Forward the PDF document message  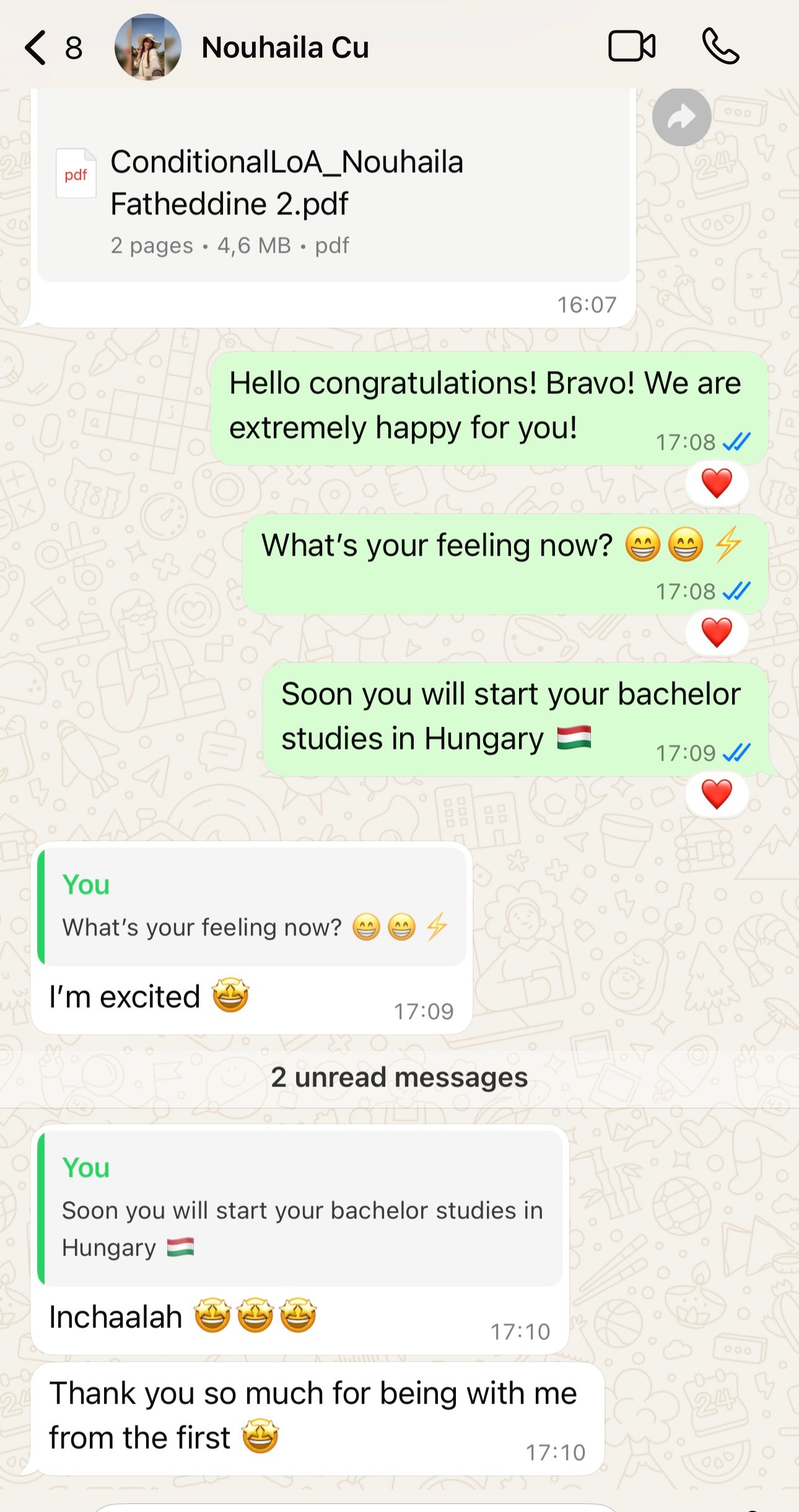681,117
